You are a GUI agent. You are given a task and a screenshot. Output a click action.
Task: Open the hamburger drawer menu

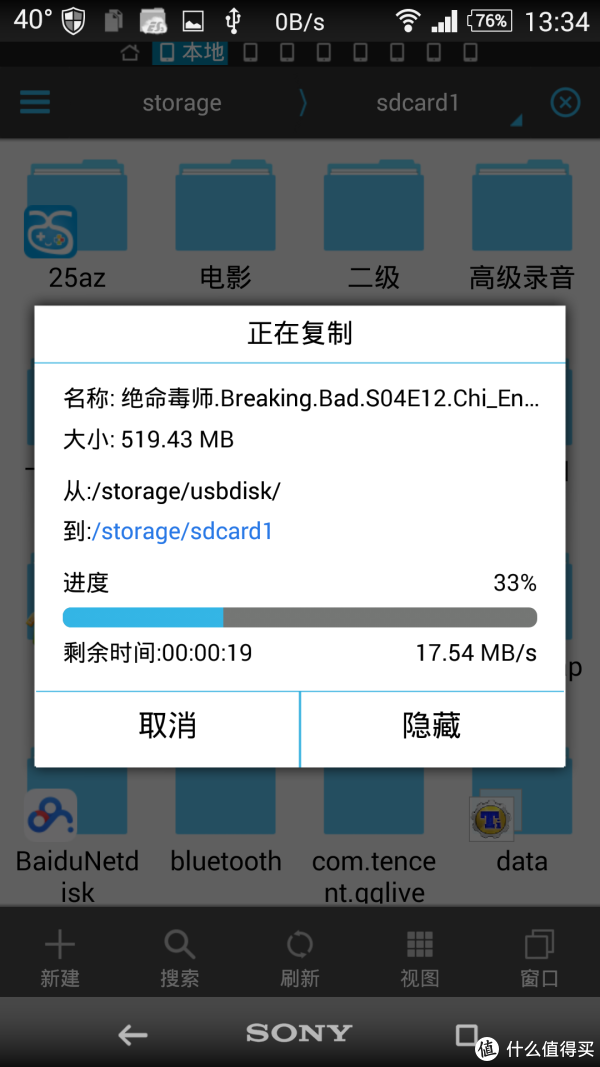35,103
